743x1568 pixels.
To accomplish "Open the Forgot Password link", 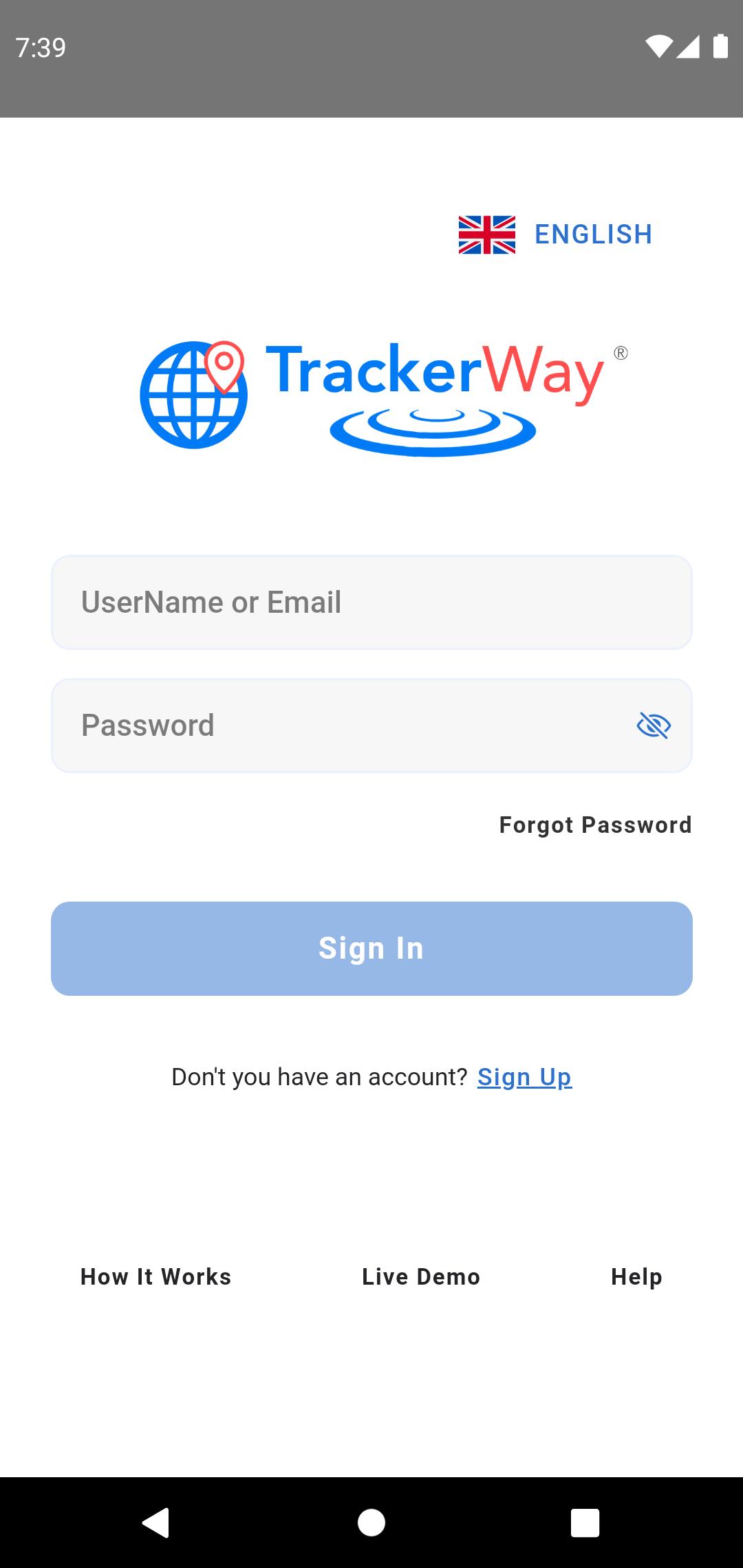I will pyautogui.click(x=595, y=825).
